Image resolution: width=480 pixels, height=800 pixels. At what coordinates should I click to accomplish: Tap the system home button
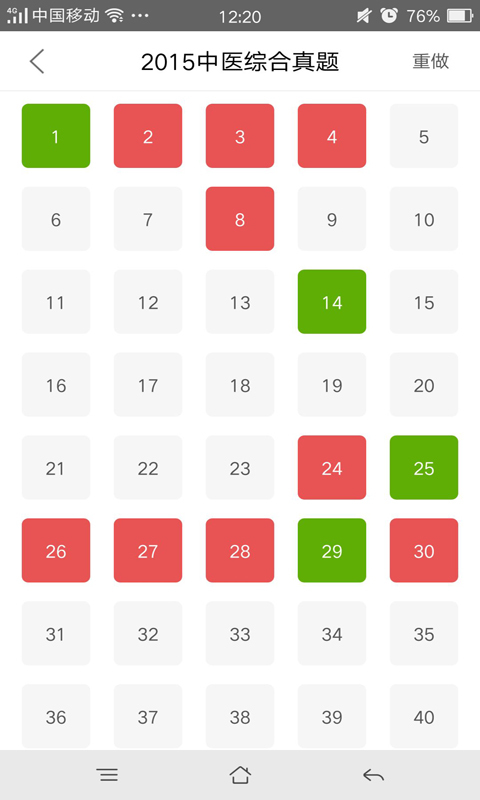(240, 775)
